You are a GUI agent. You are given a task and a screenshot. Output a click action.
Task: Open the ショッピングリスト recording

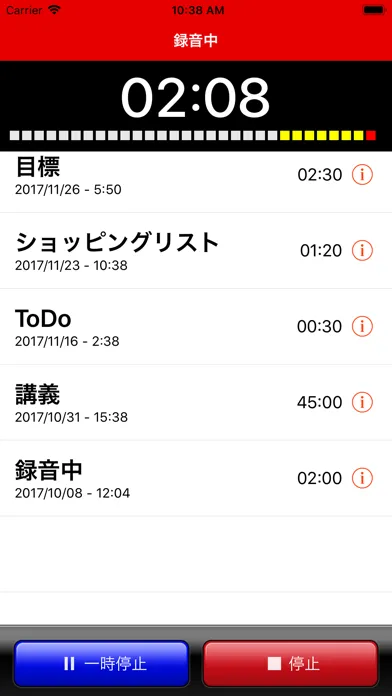click(x=196, y=251)
